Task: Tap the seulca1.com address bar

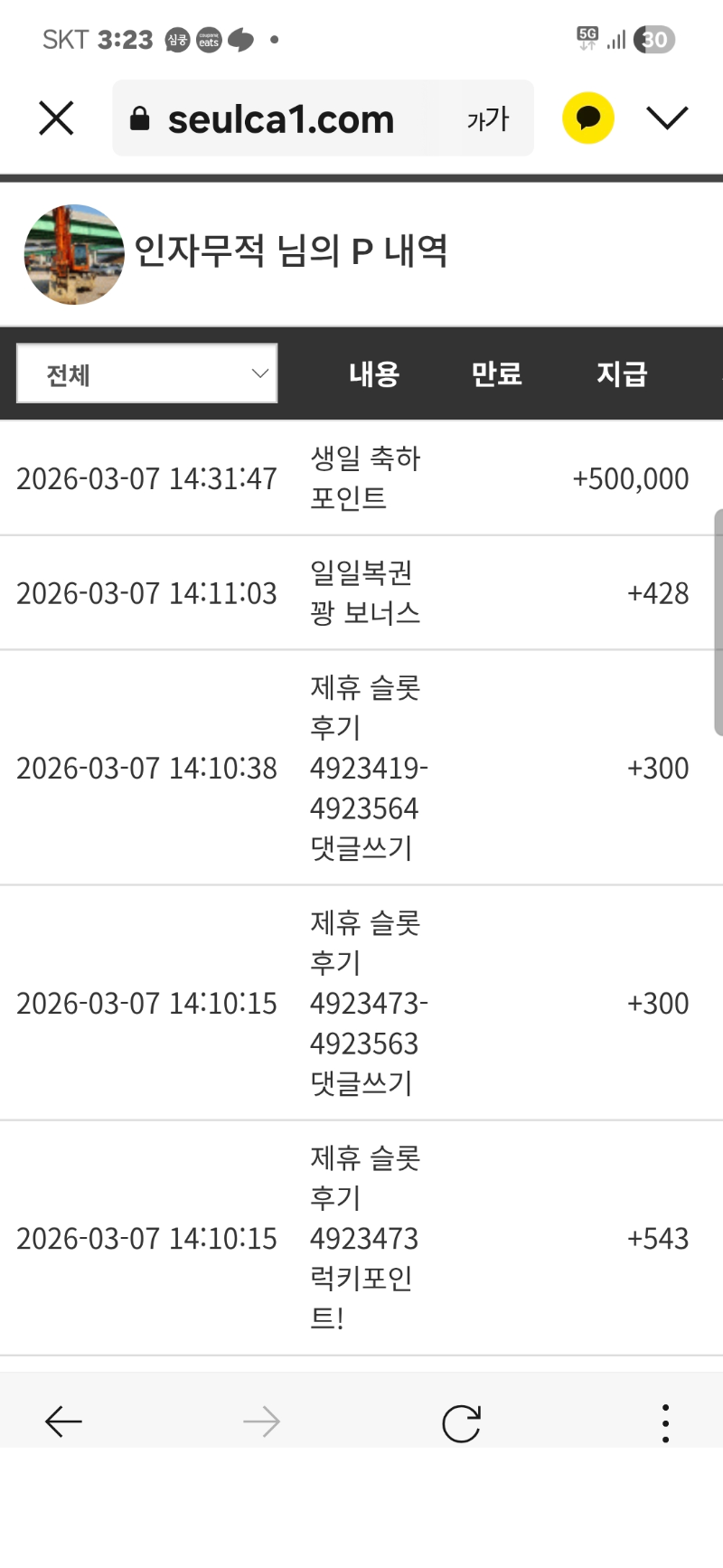Action: tap(280, 119)
